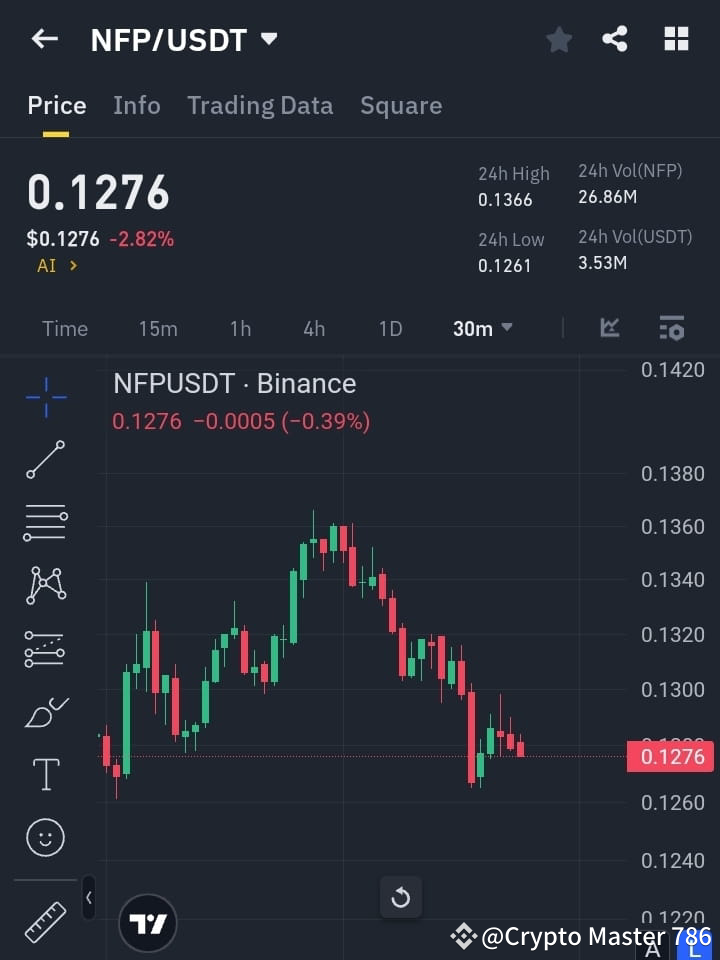The height and width of the screenshot is (960, 720).
Task: Open the horizontal lines drawing tool
Action: point(44,523)
